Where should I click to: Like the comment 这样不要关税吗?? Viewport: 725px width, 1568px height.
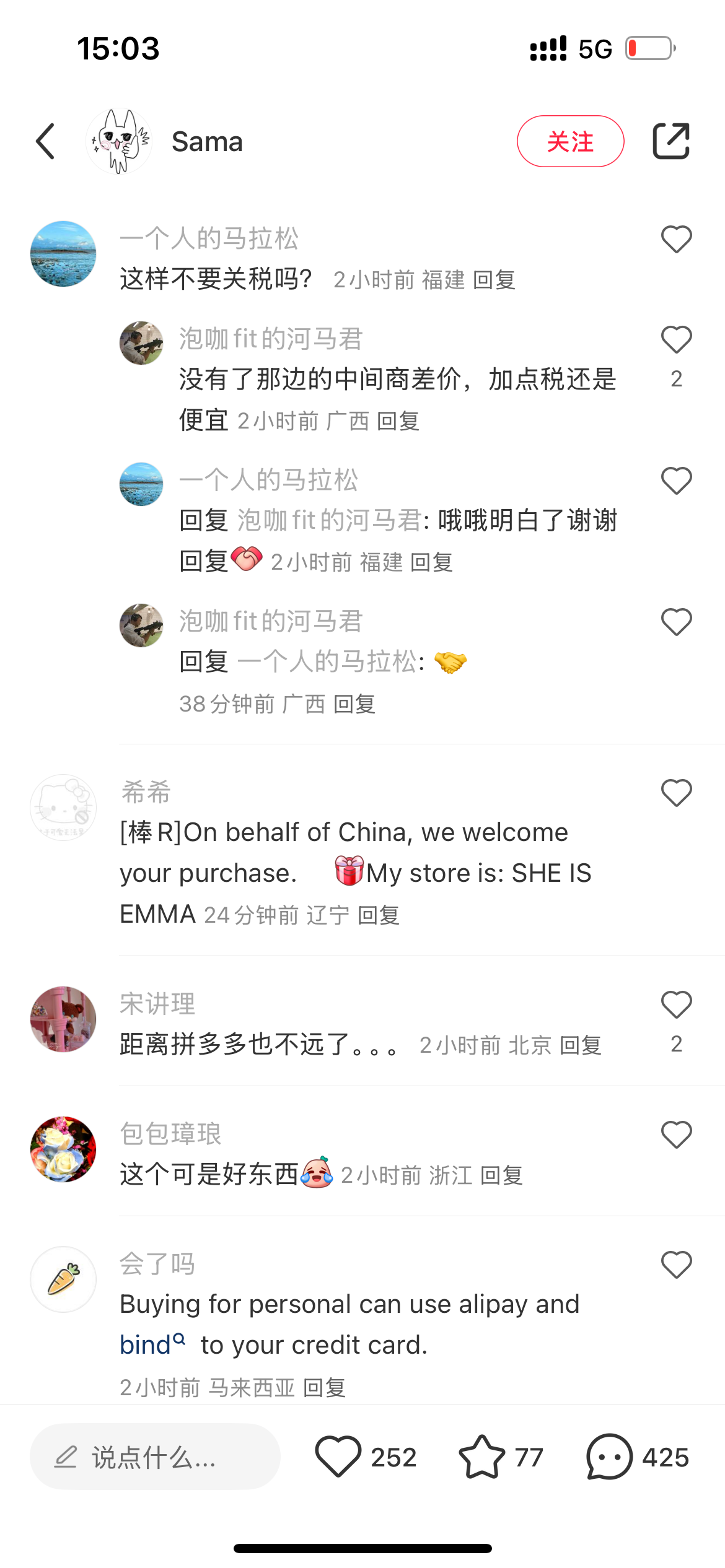676,239
